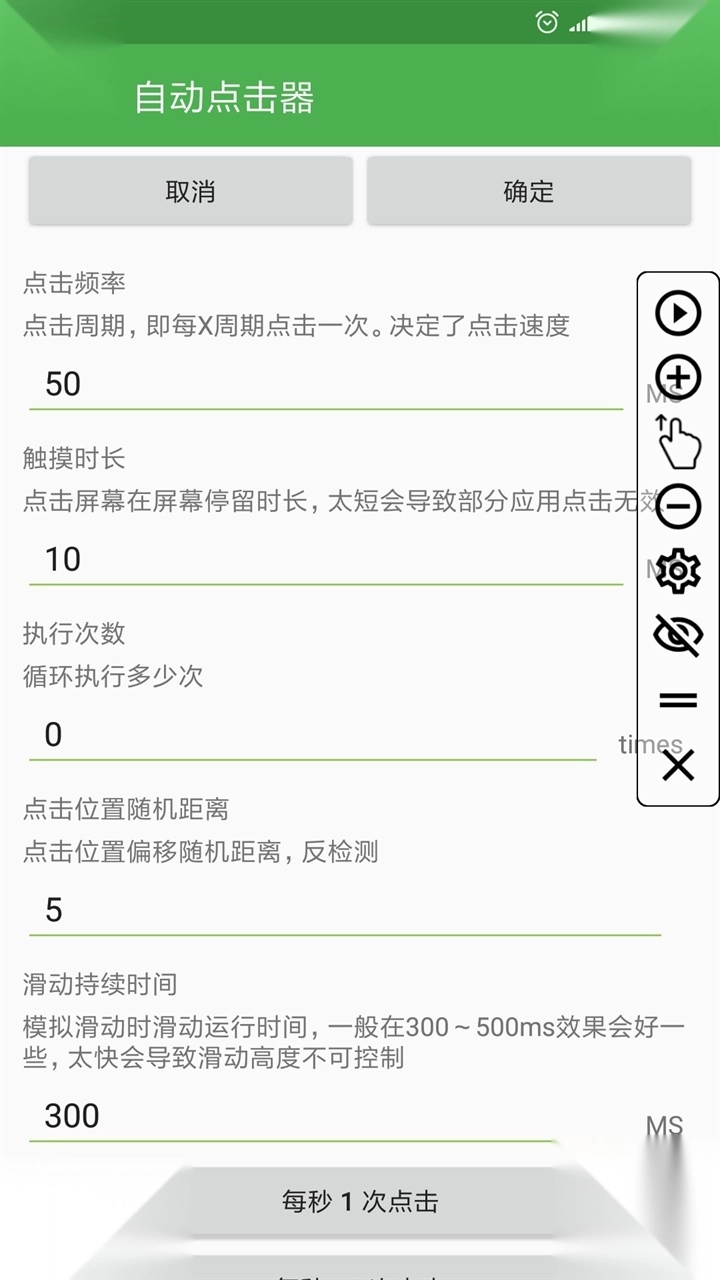The image size is (720, 1280).
Task: Open settings from the floating gear icon
Action: tap(678, 570)
